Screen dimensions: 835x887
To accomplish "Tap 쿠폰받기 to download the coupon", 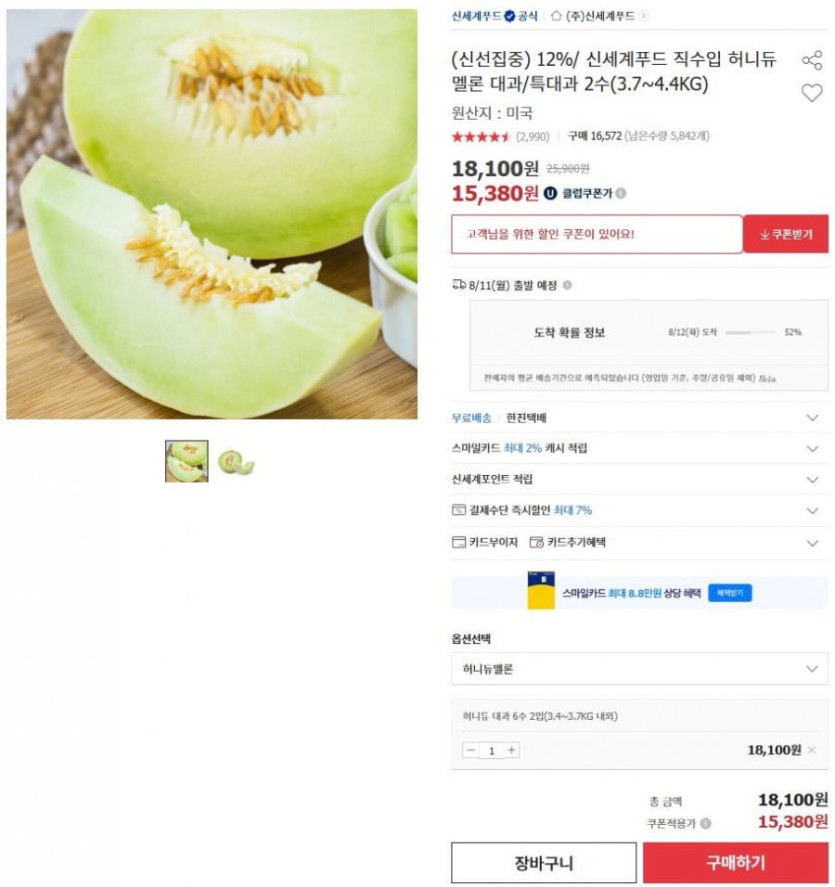I will (786, 234).
